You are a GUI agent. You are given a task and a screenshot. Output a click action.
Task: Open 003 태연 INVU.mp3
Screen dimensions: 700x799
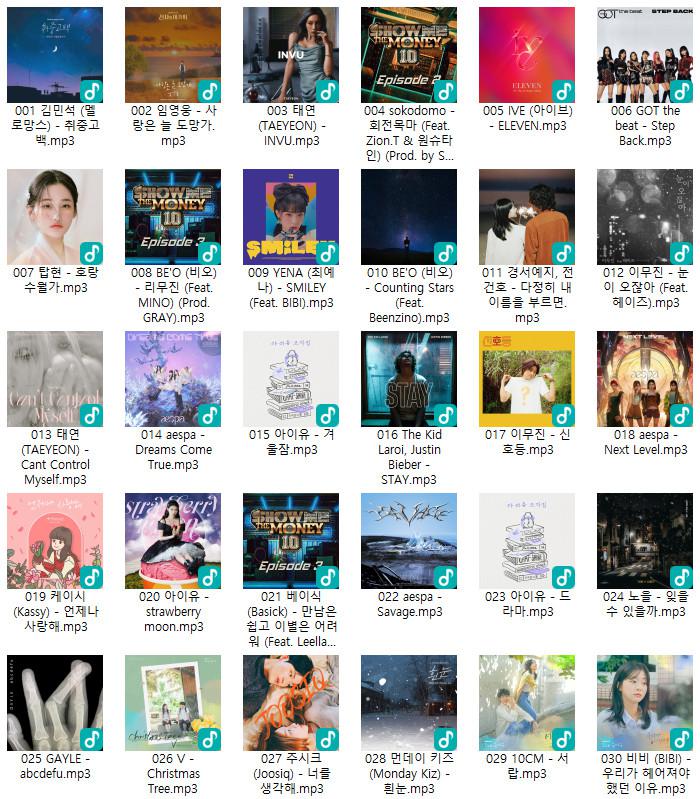point(291,55)
